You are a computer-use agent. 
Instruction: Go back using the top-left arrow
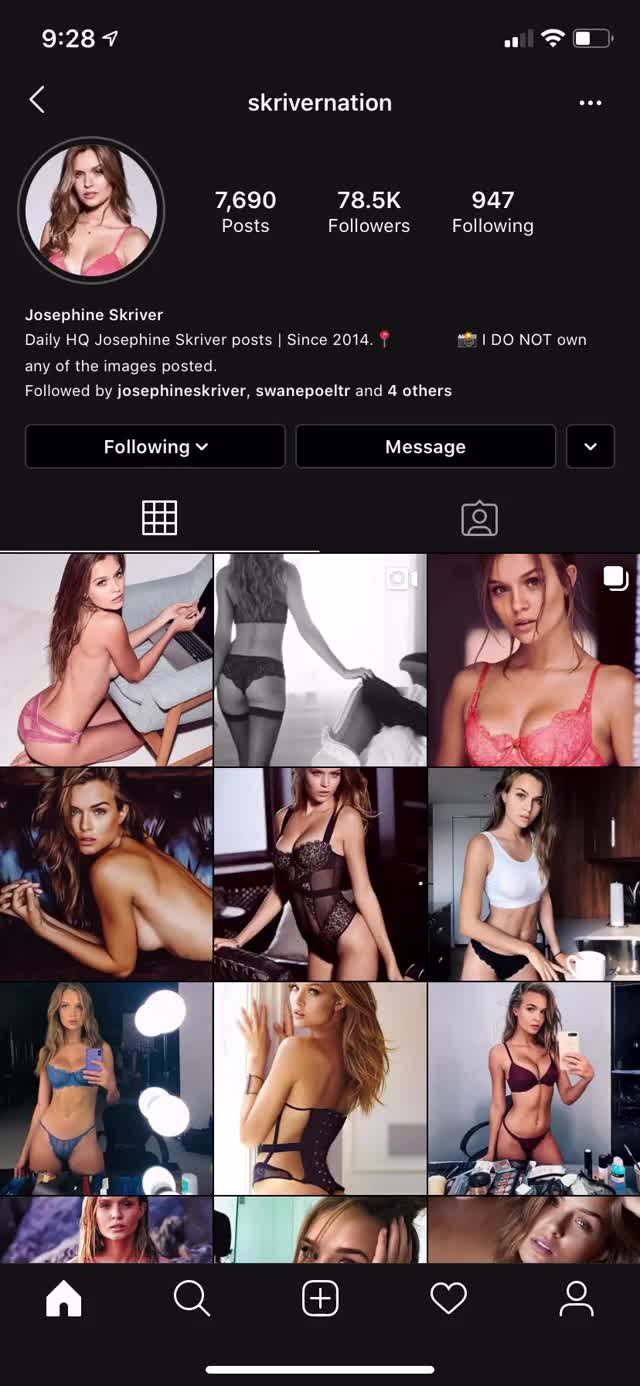[x=37, y=100]
